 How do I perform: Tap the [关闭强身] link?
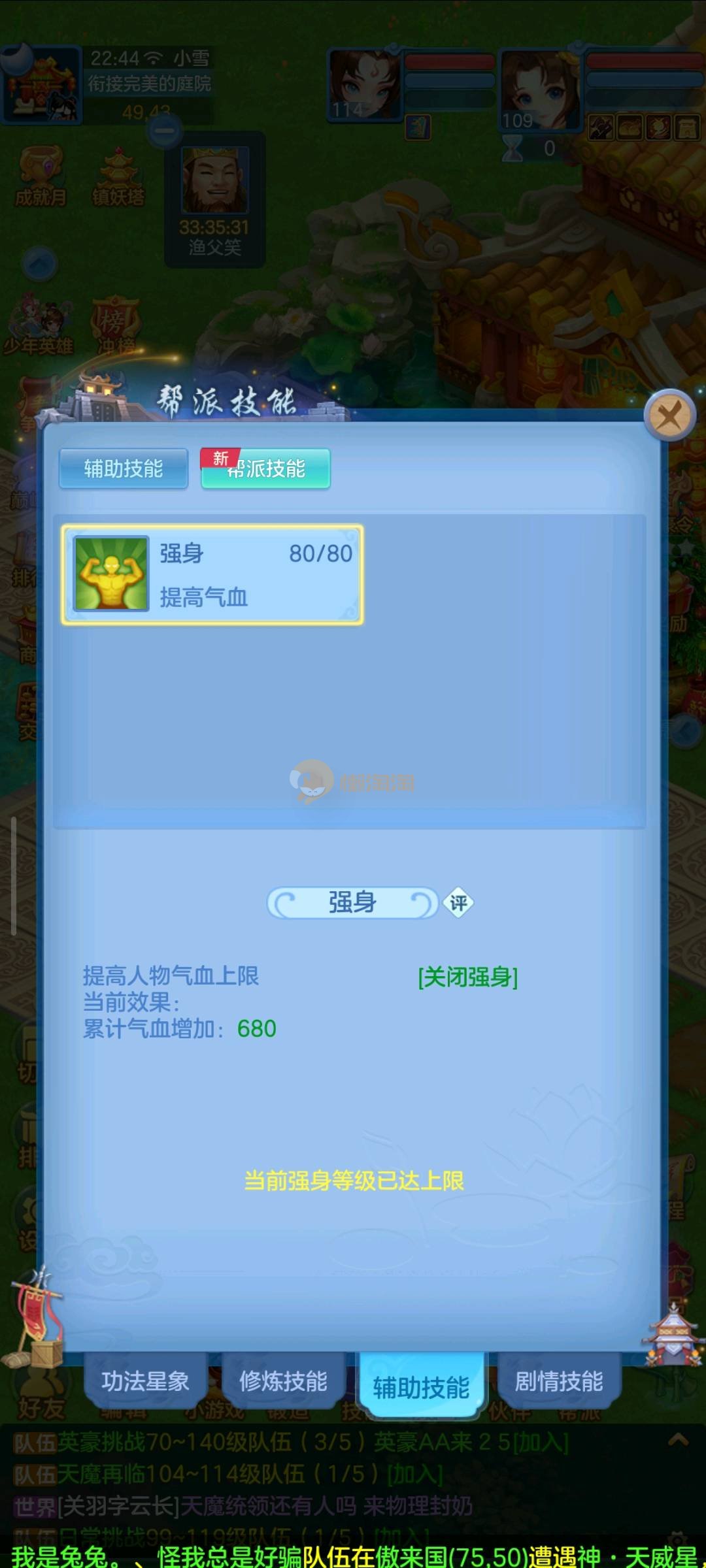pos(468,977)
